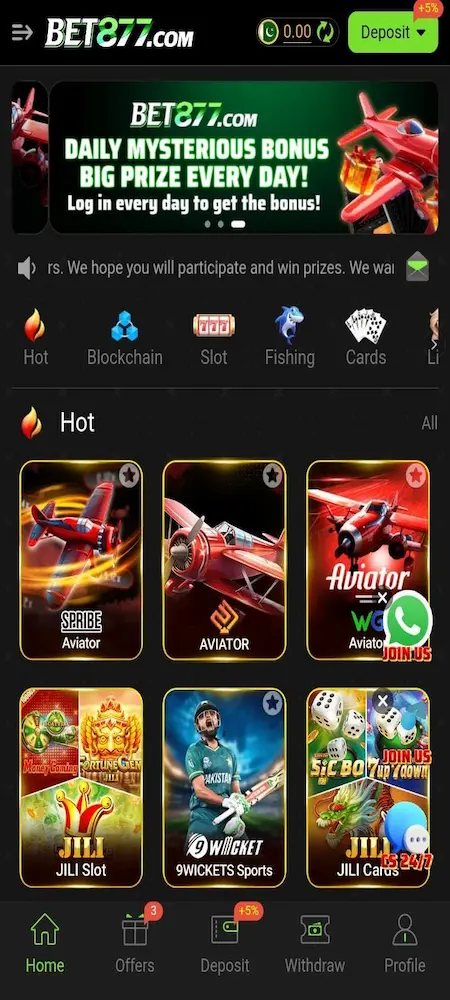Tap the green Deposit button at top
This screenshot has height=1000, width=450.
393,32
